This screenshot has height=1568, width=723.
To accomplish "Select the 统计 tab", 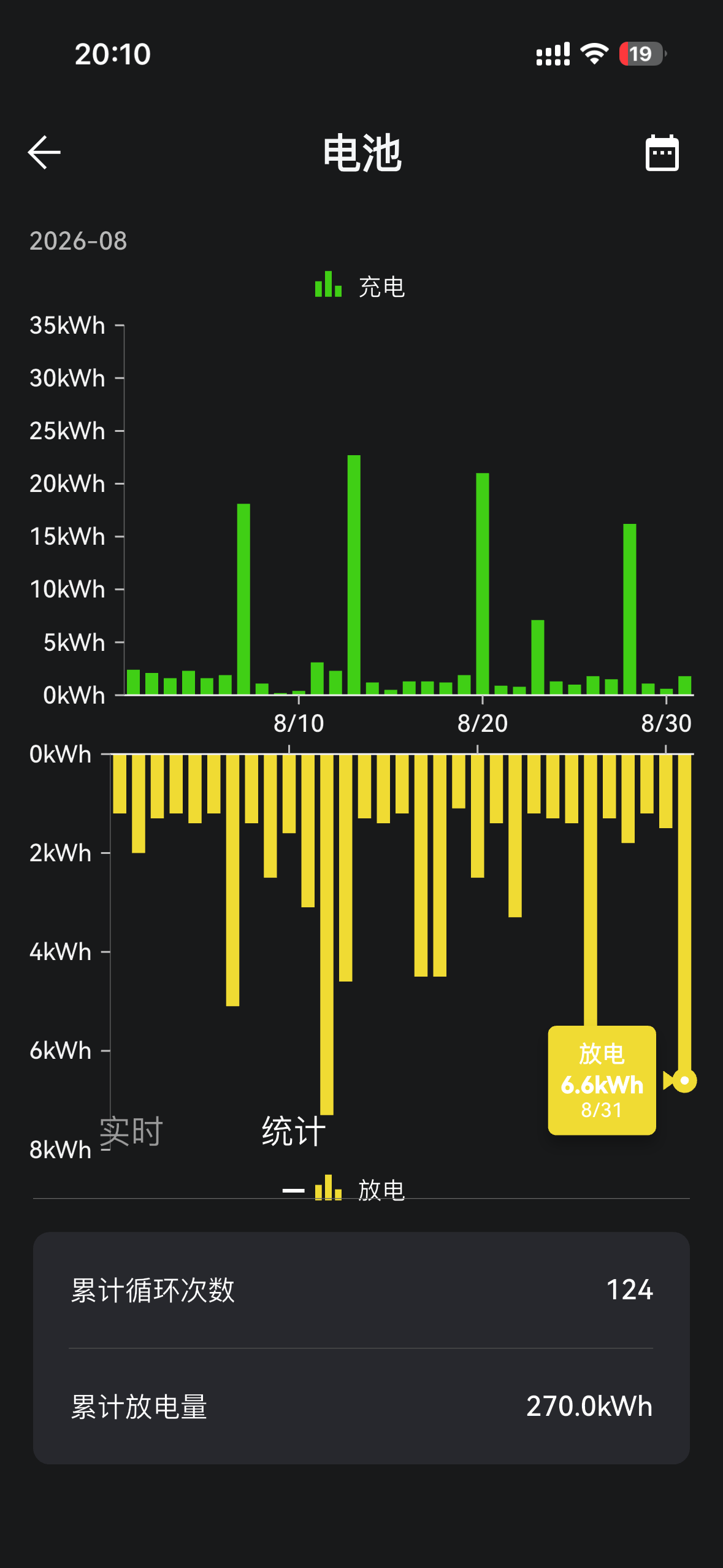I will point(294,1131).
